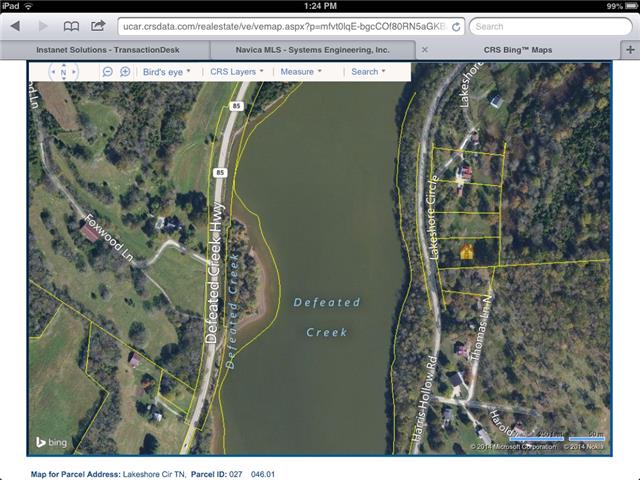Open the CRS Layers menu

[237, 72]
